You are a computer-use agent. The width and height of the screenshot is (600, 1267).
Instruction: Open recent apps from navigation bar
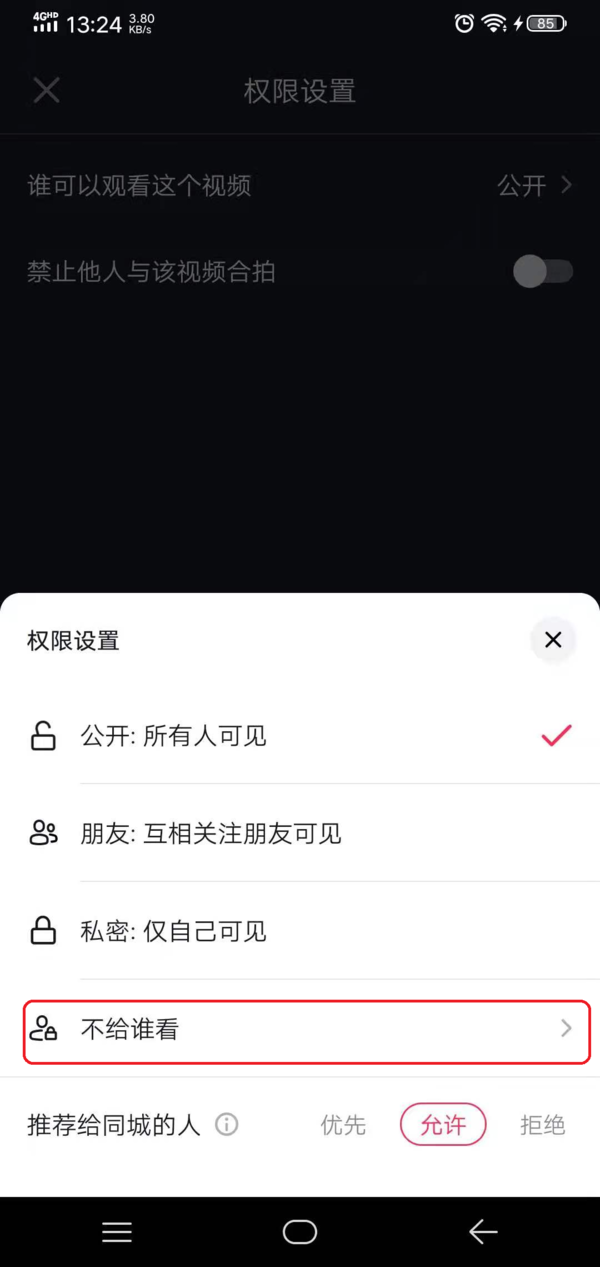117,1232
